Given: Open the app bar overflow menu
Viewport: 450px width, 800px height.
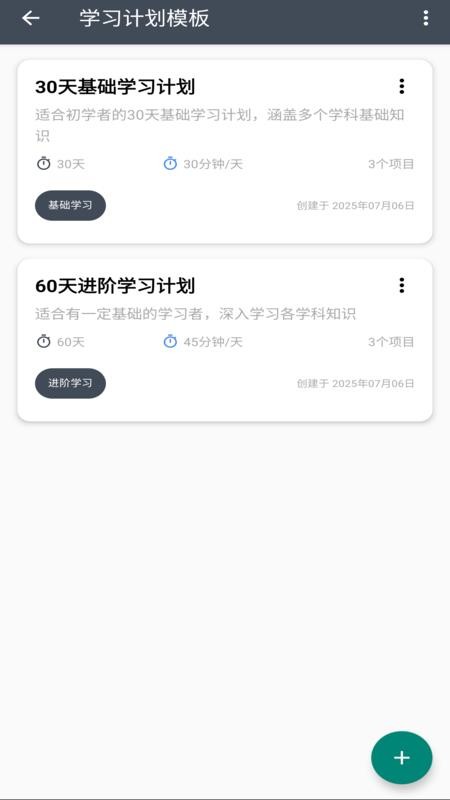Looking at the screenshot, I should pos(426,18).
